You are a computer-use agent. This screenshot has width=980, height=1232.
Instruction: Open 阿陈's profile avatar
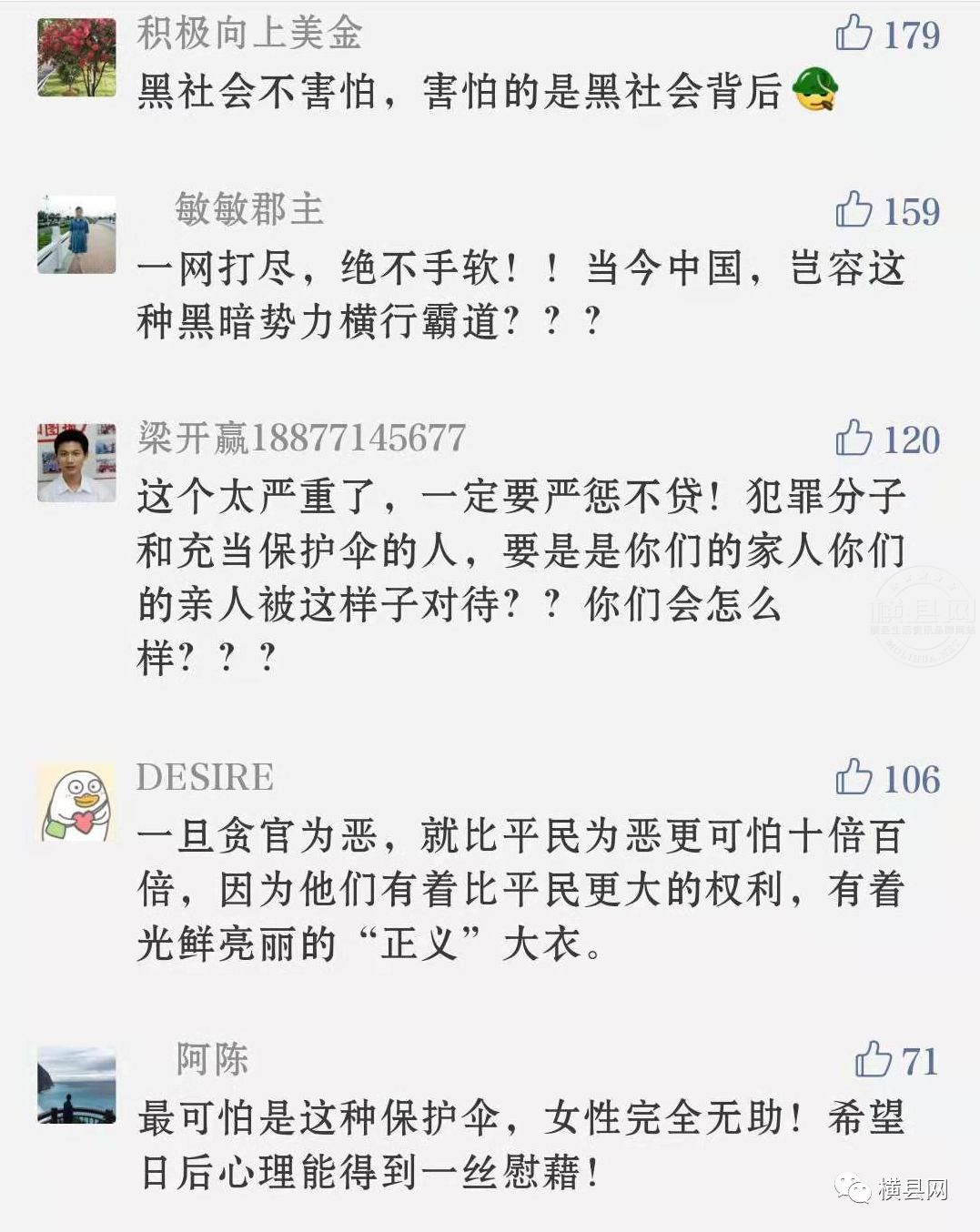click(76, 1085)
